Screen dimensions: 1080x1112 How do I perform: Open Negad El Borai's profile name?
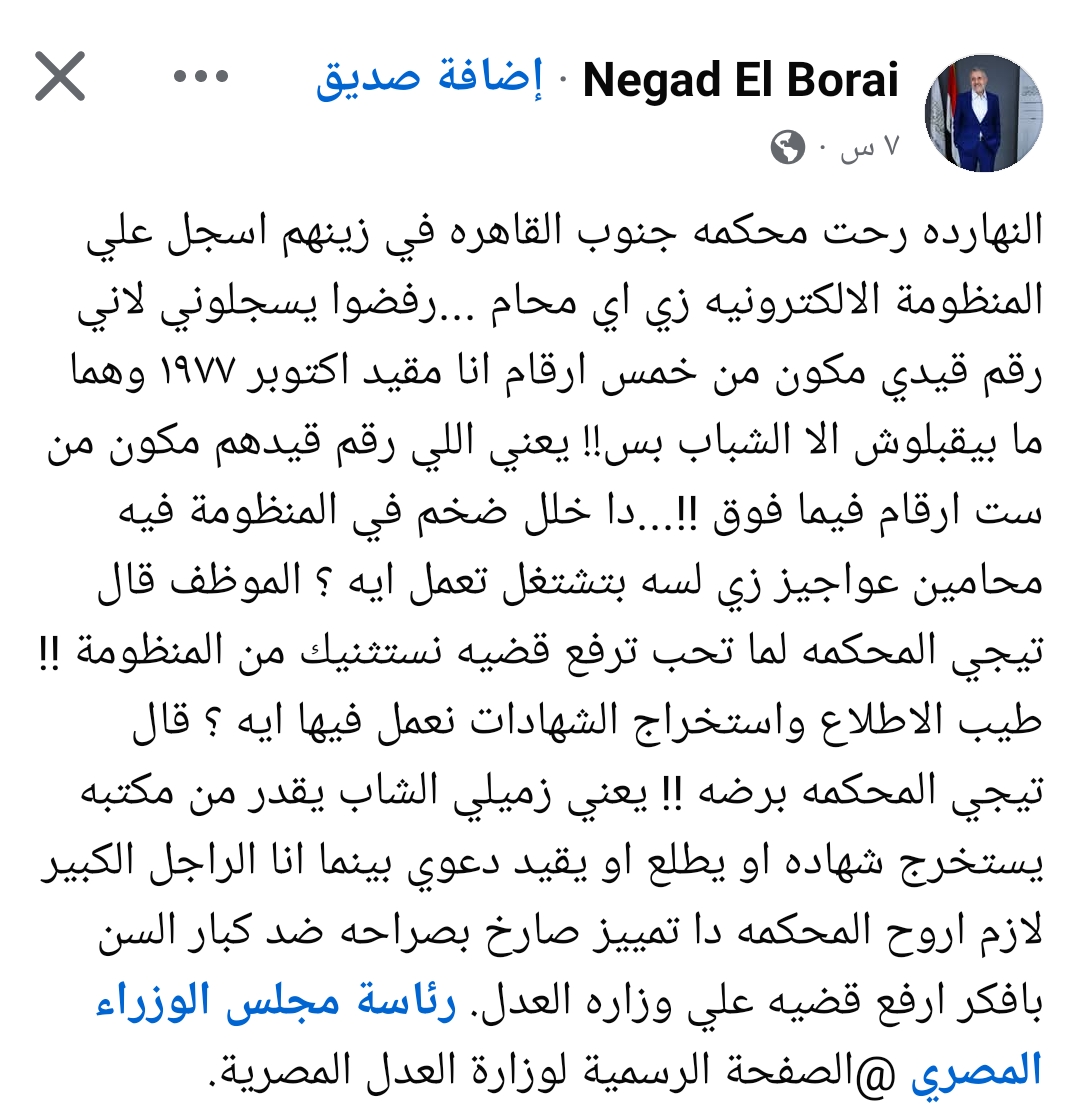[740, 79]
